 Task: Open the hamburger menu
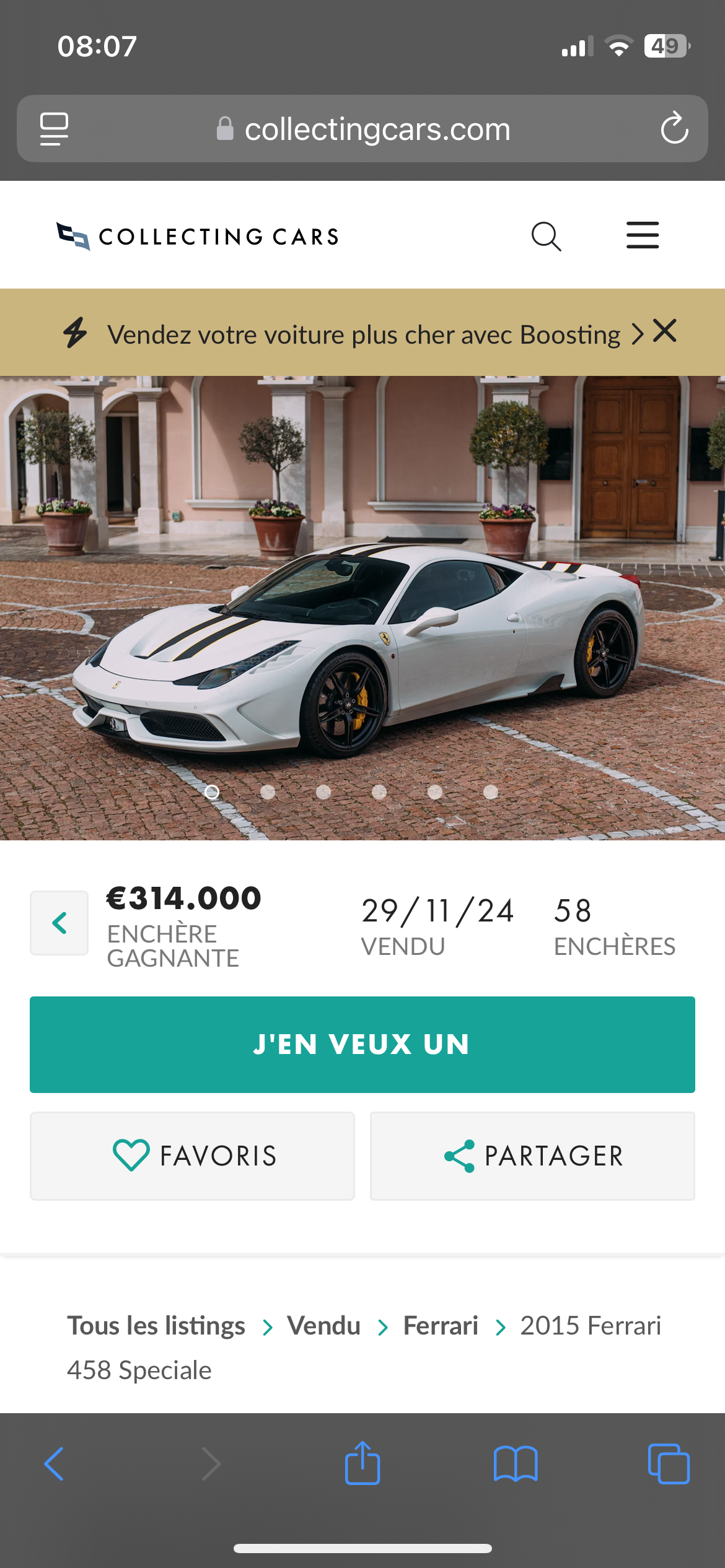tap(643, 235)
